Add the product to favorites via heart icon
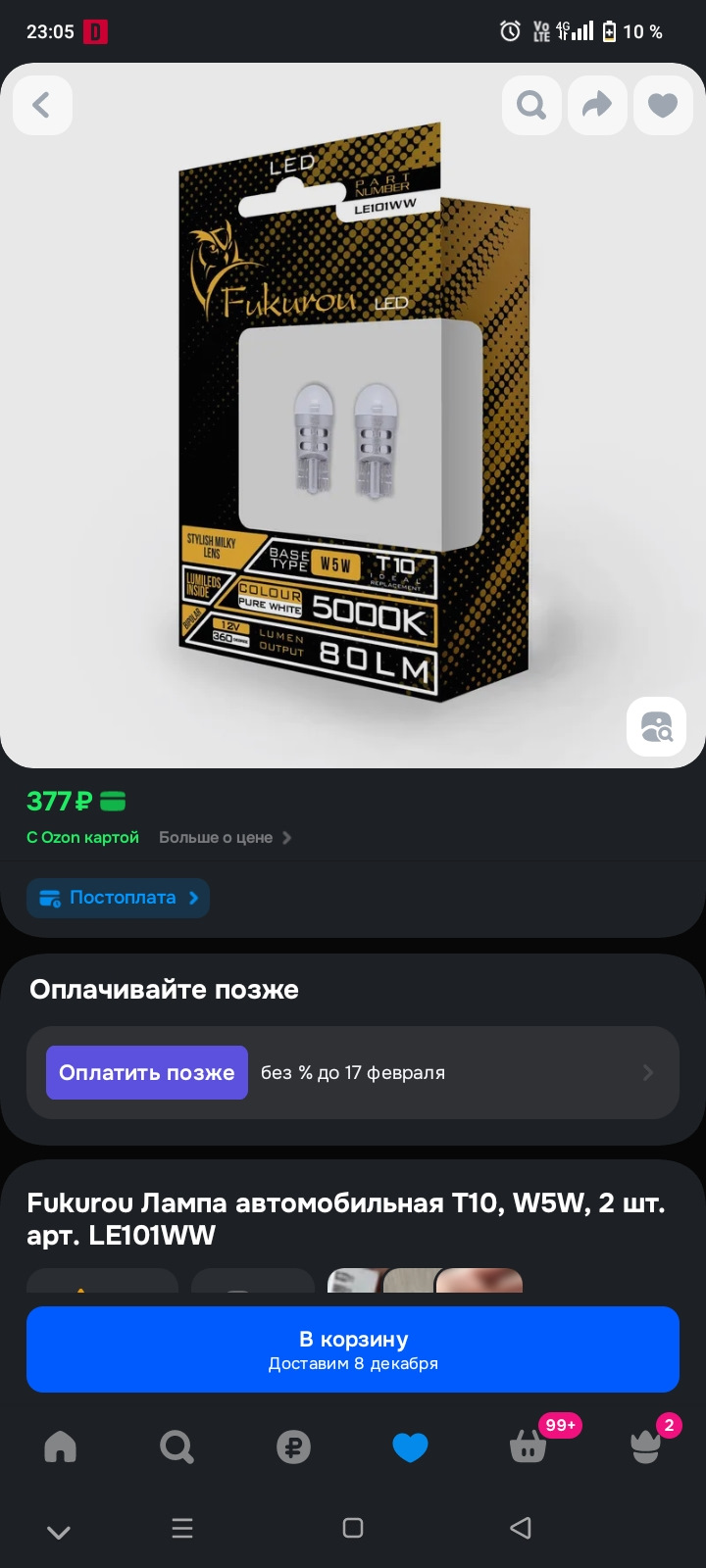This screenshot has width=706, height=1568. tap(663, 105)
